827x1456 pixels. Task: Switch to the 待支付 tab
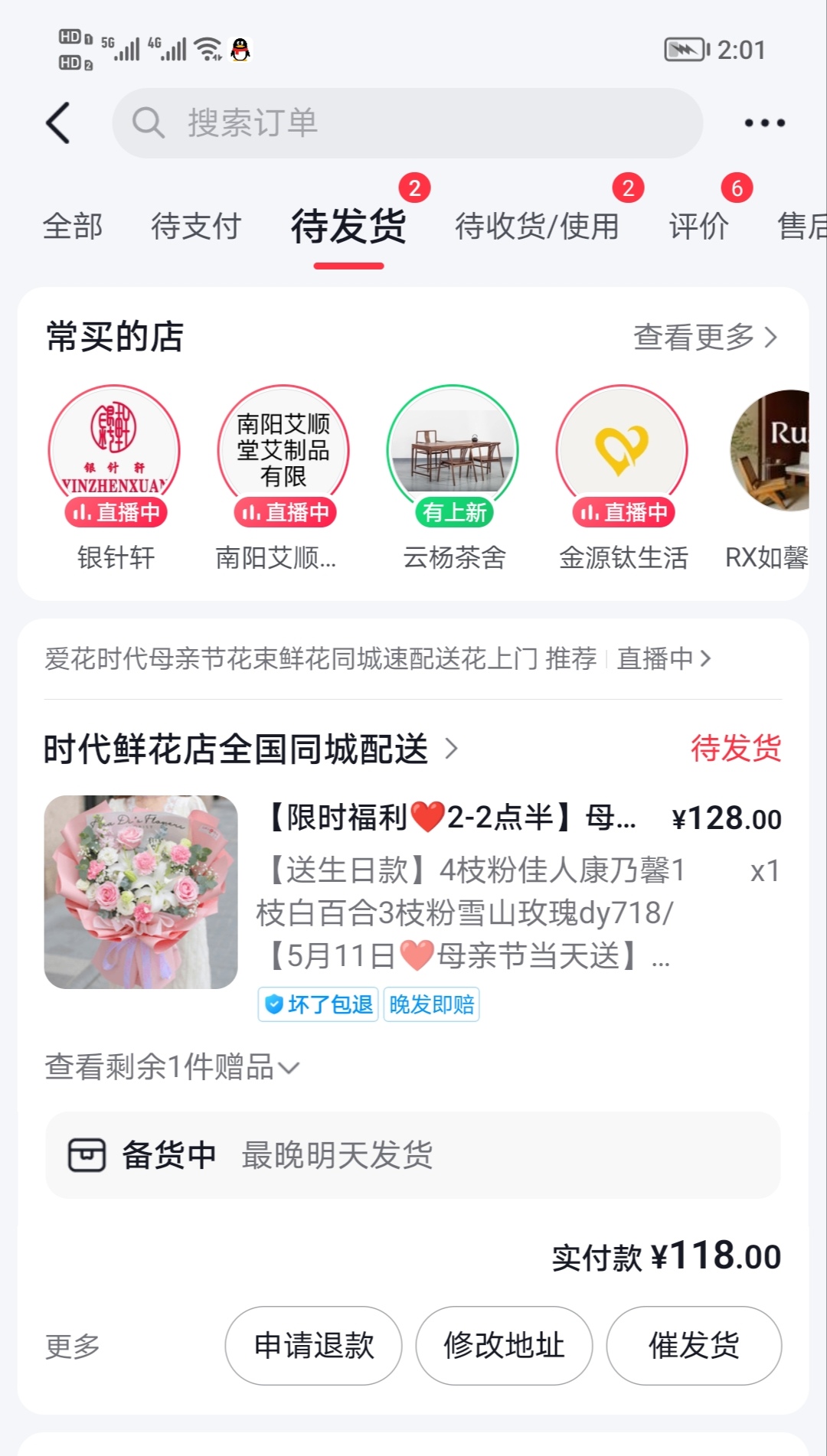click(x=196, y=227)
